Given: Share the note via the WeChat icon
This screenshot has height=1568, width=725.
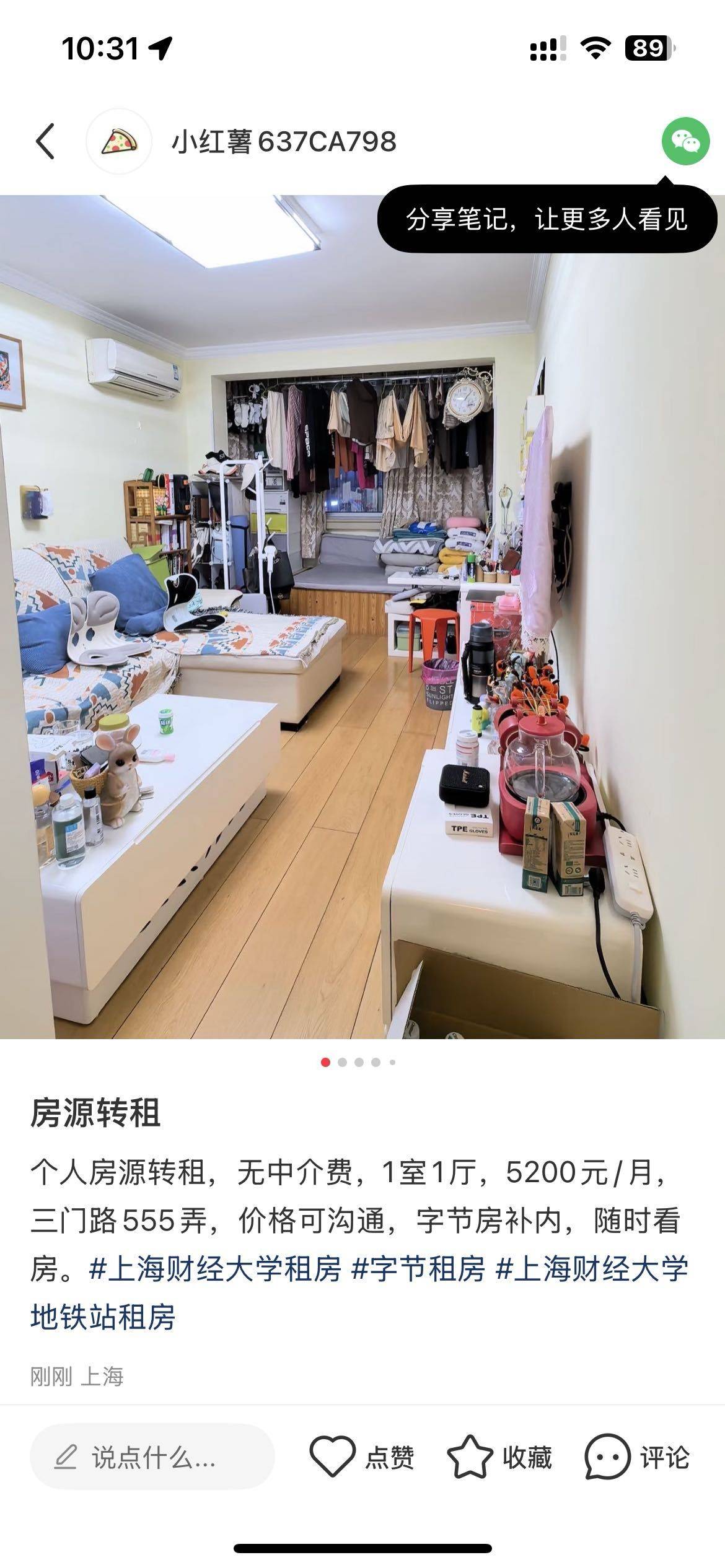Looking at the screenshot, I should pyautogui.click(x=685, y=141).
